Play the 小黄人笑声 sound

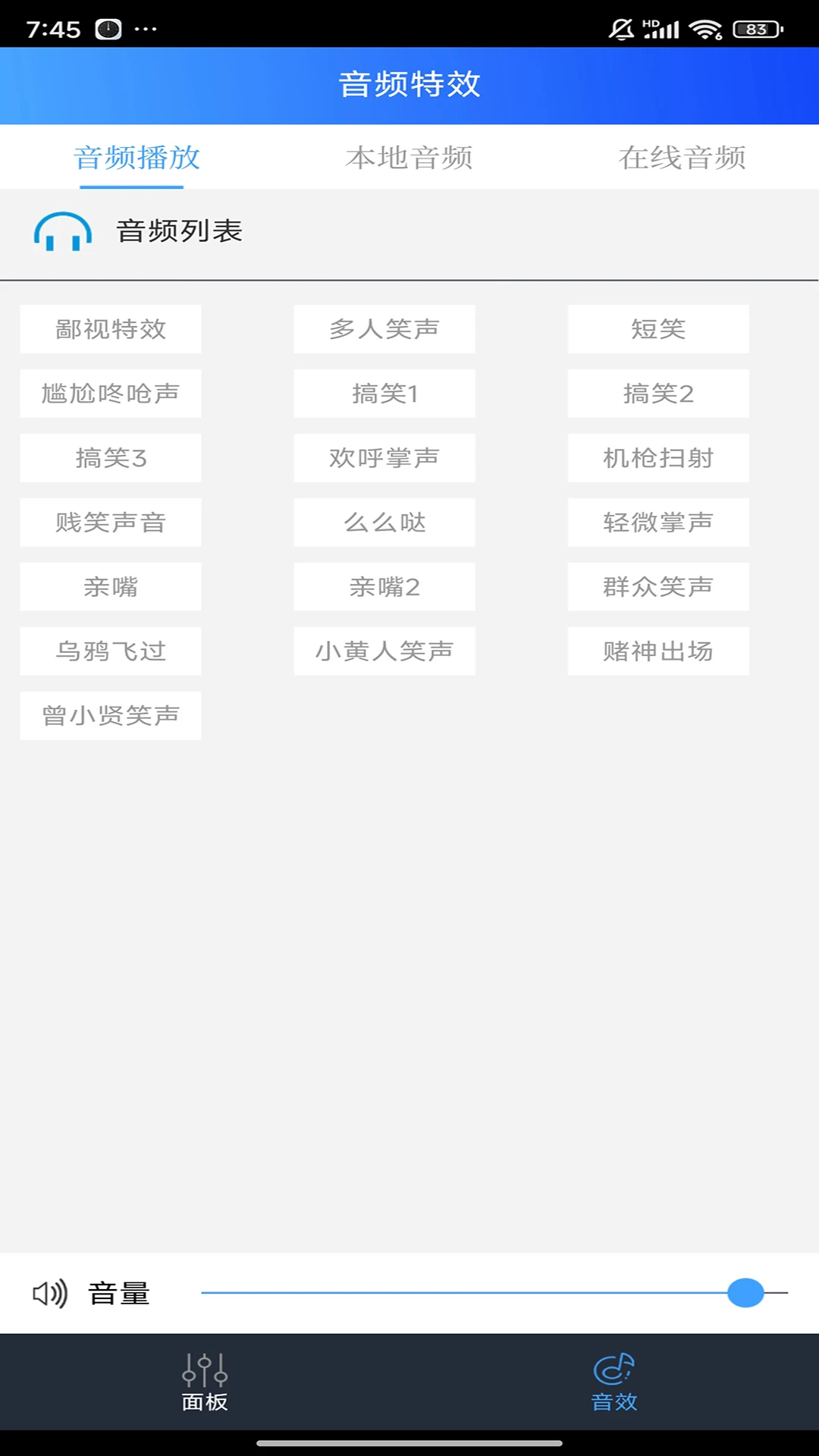[384, 651]
